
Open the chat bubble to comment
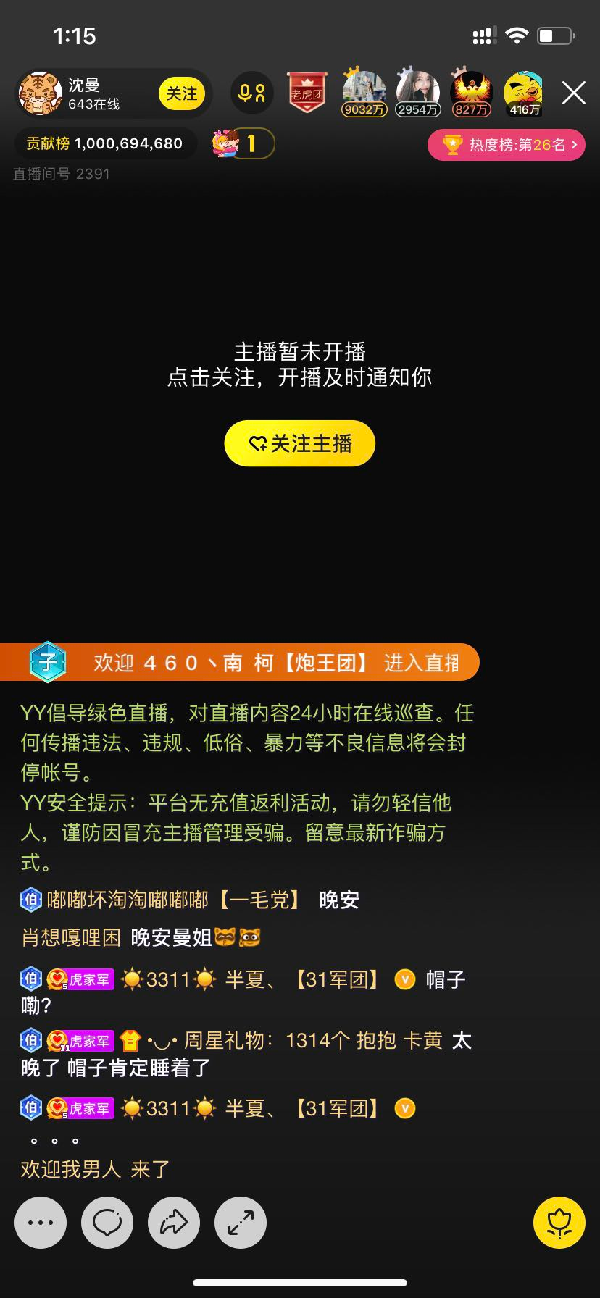(107, 1222)
